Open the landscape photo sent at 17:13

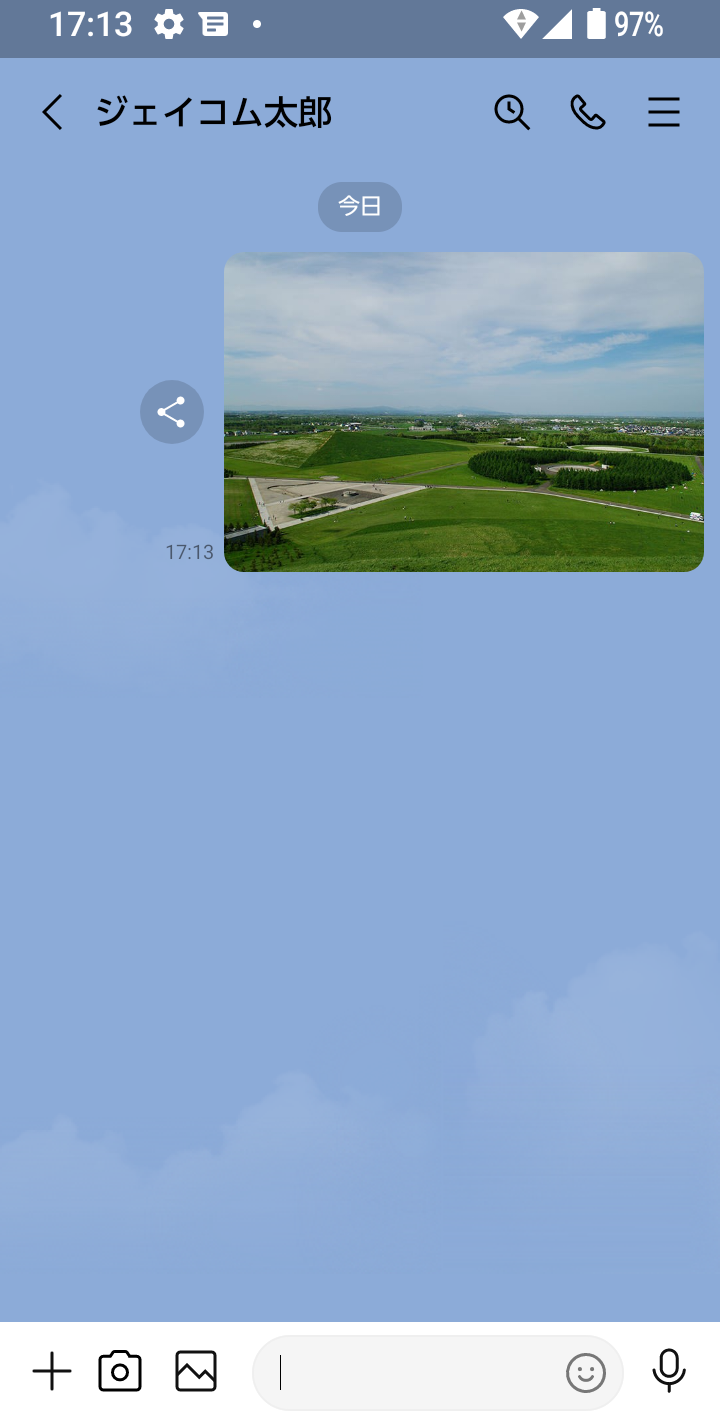pyautogui.click(x=463, y=412)
